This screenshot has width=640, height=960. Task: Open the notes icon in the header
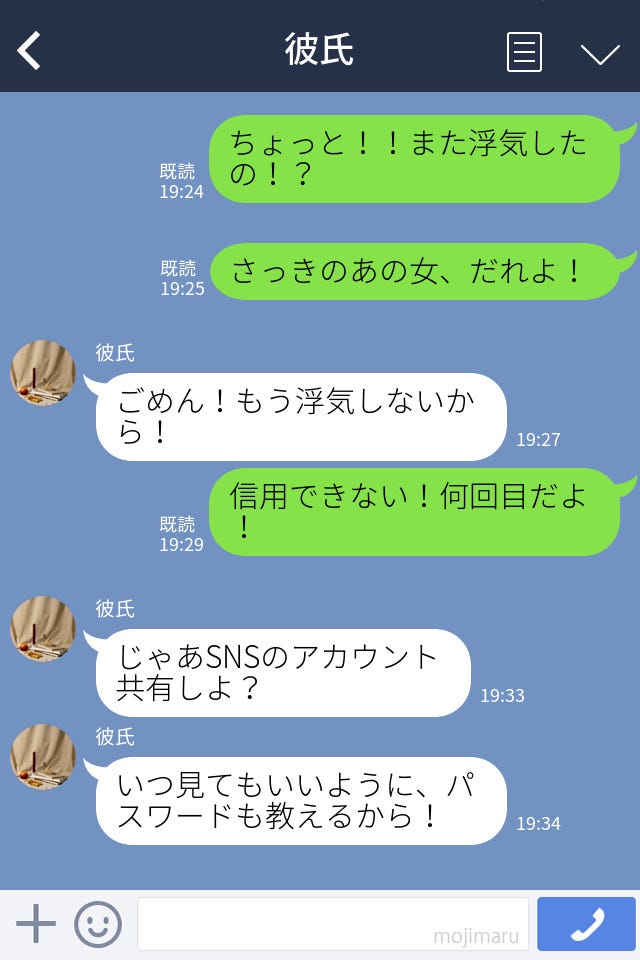point(524,52)
